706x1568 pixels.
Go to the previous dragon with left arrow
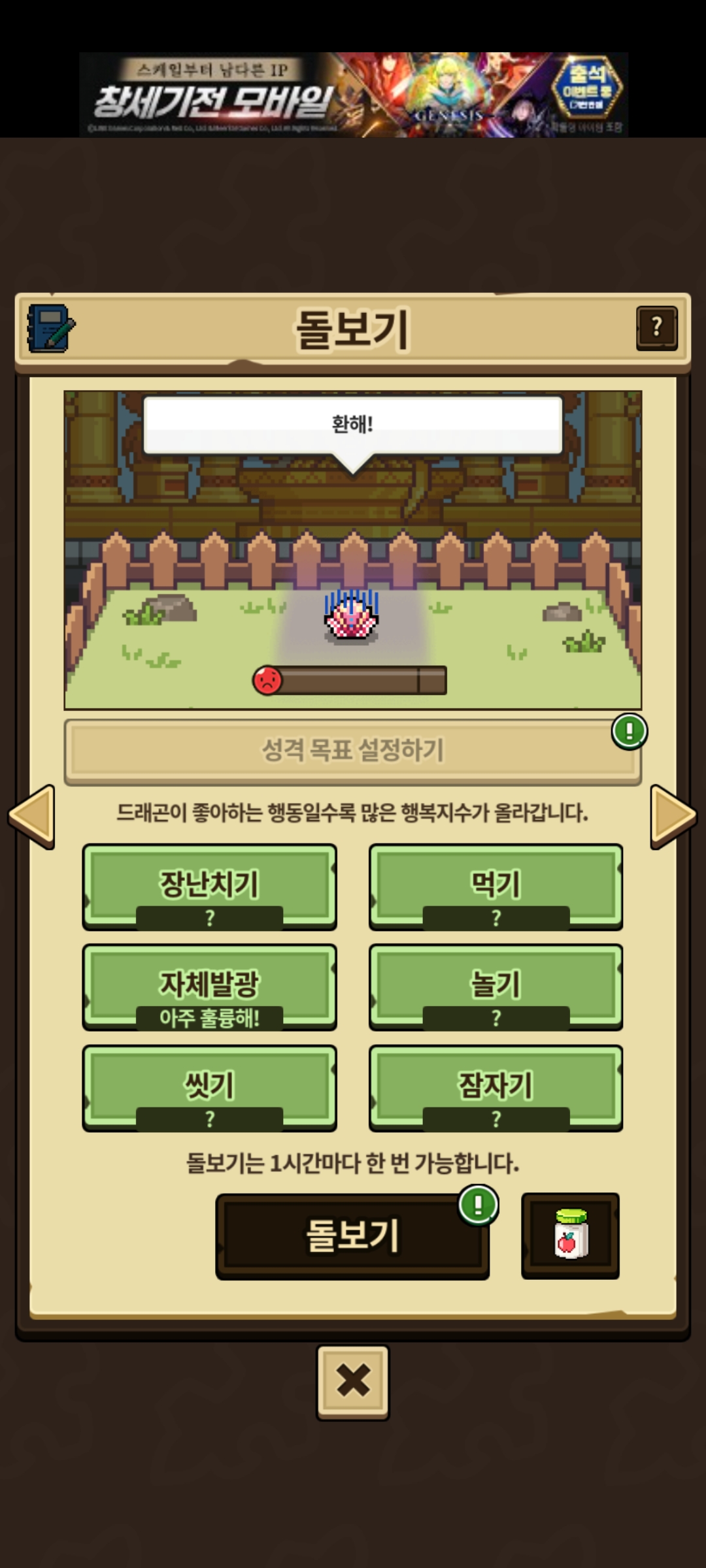click(x=31, y=816)
